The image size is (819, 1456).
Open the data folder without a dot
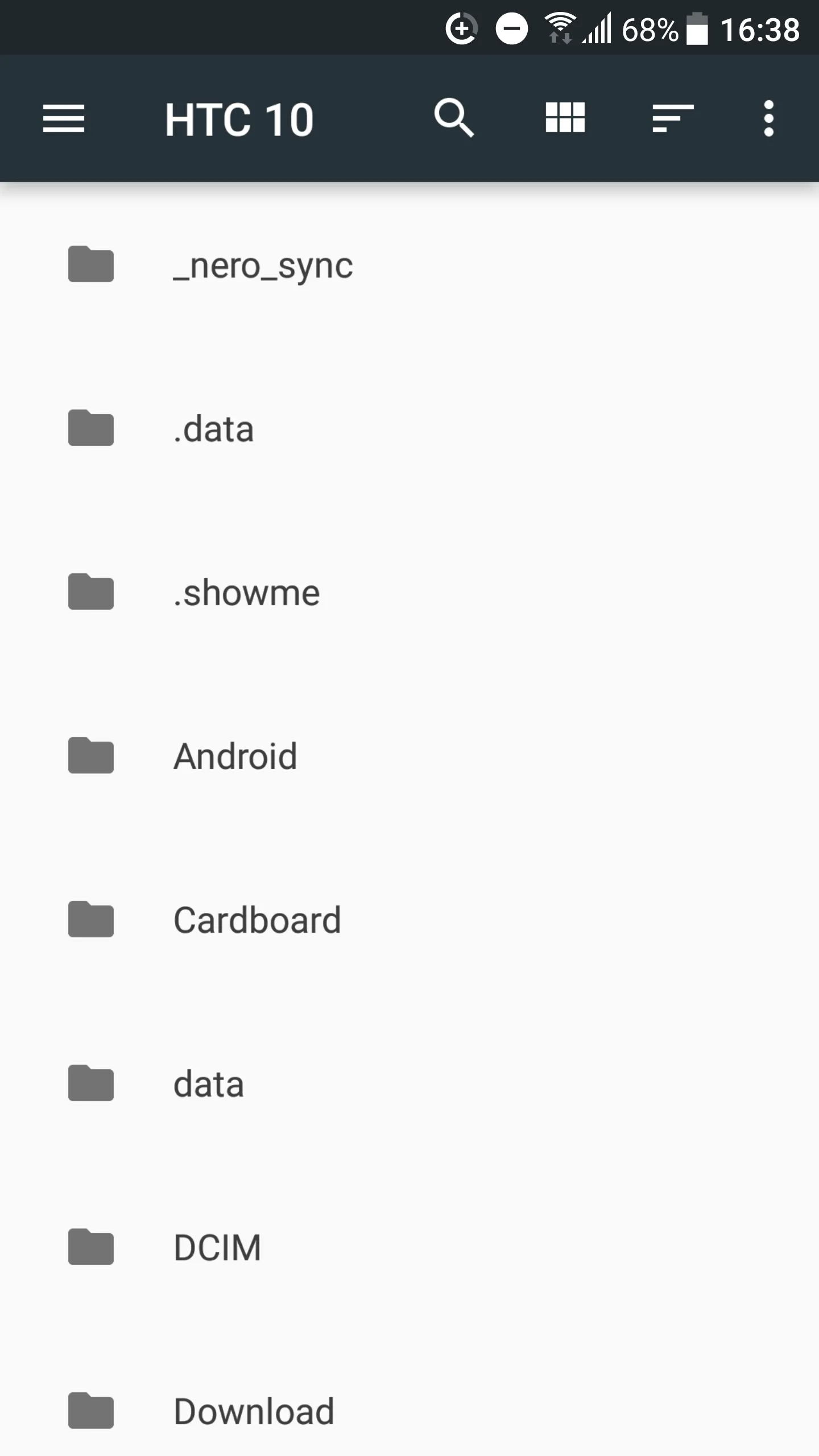click(x=209, y=1084)
